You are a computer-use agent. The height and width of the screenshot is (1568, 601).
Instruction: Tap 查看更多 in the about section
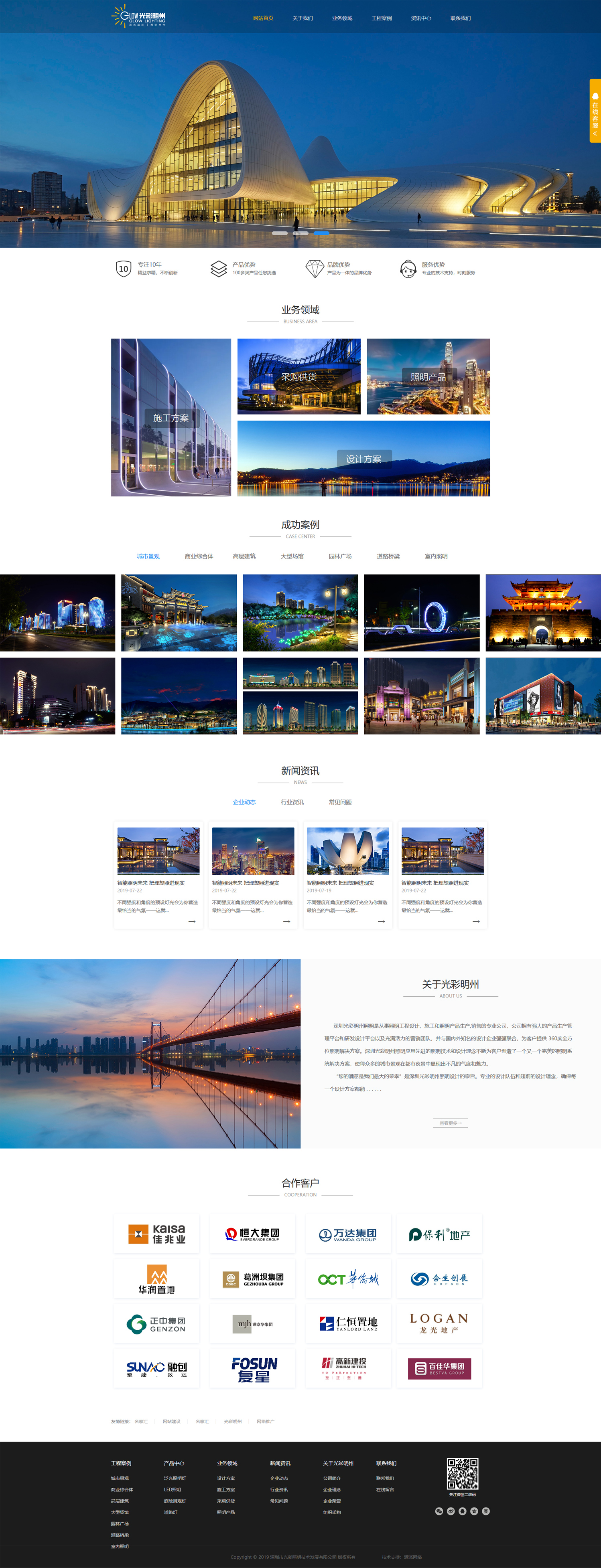click(x=451, y=1123)
